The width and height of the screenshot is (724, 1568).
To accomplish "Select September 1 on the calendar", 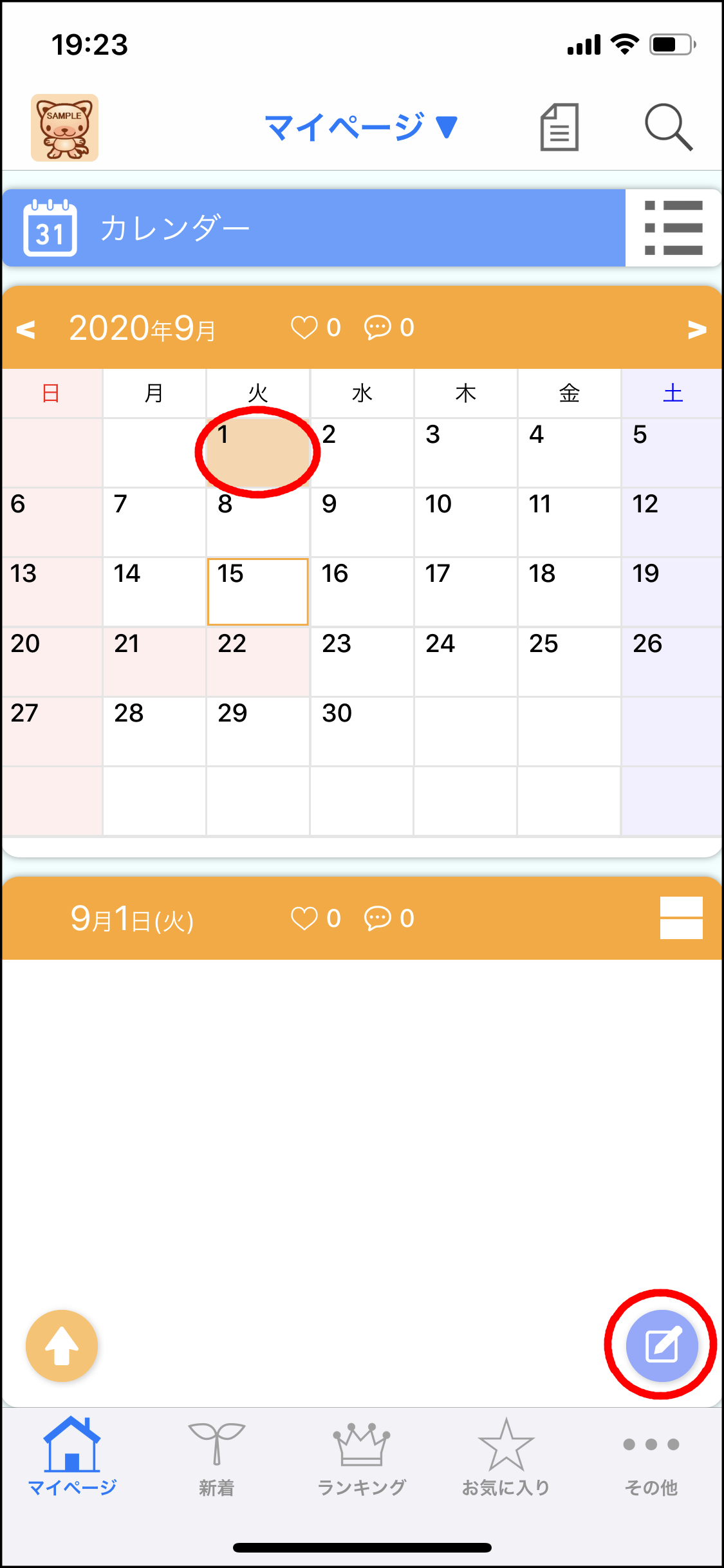I will [258, 453].
